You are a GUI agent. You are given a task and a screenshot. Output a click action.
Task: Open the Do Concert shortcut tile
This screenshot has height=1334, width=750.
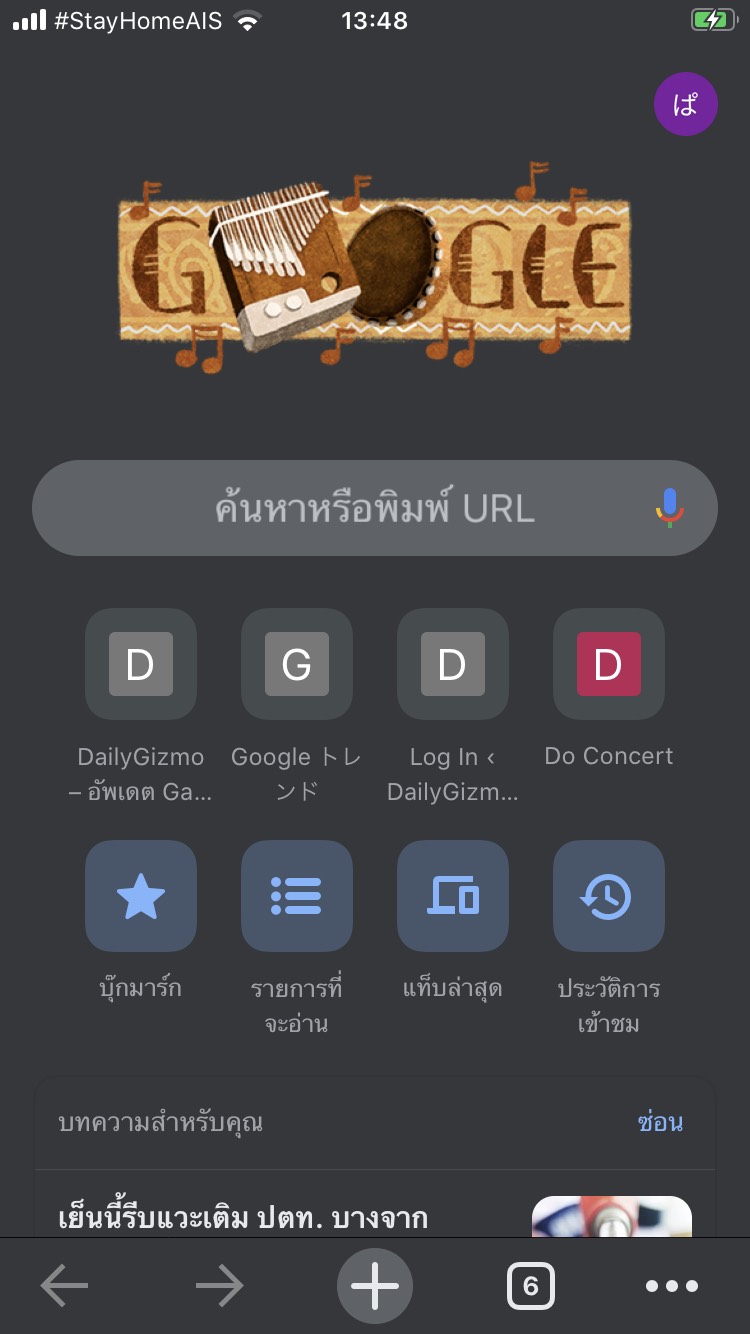pyautogui.click(x=608, y=664)
